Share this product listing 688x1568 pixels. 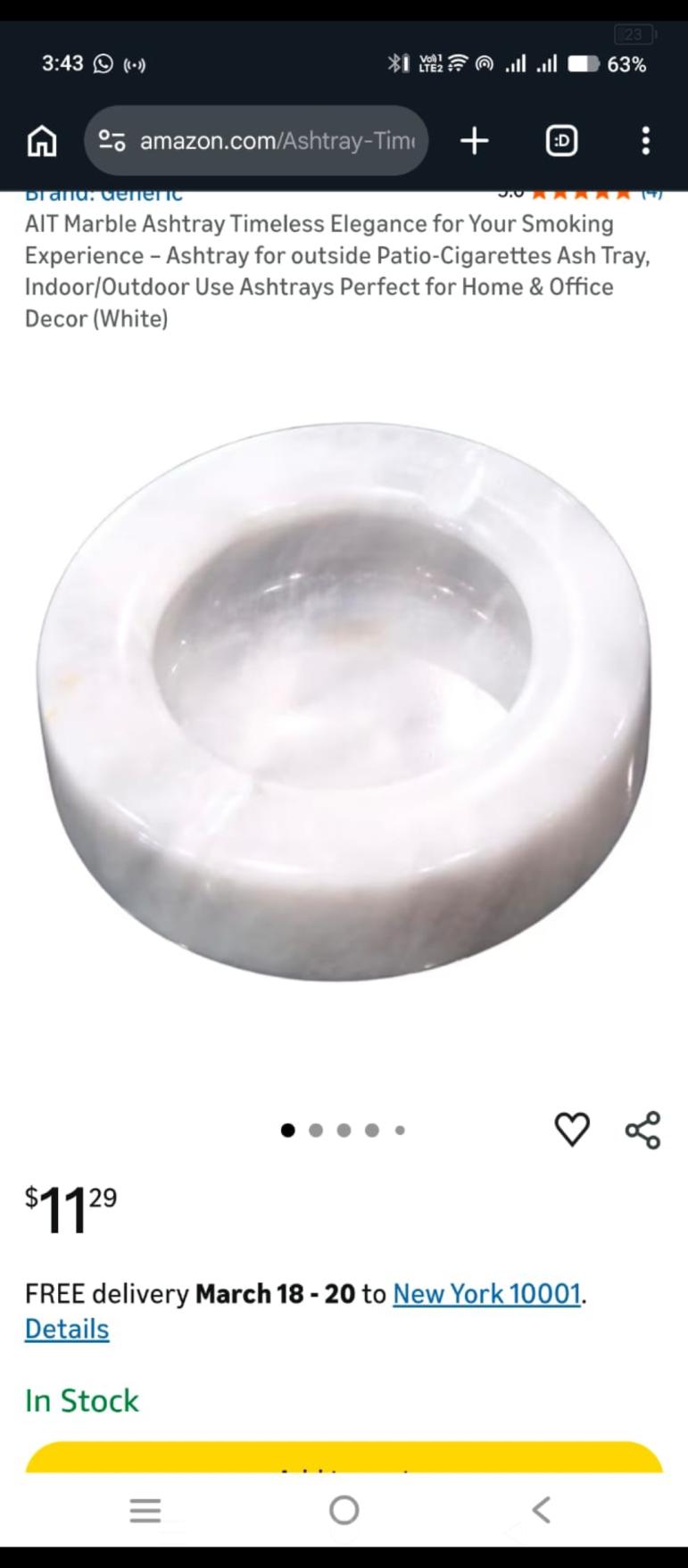click(642, 1130)
